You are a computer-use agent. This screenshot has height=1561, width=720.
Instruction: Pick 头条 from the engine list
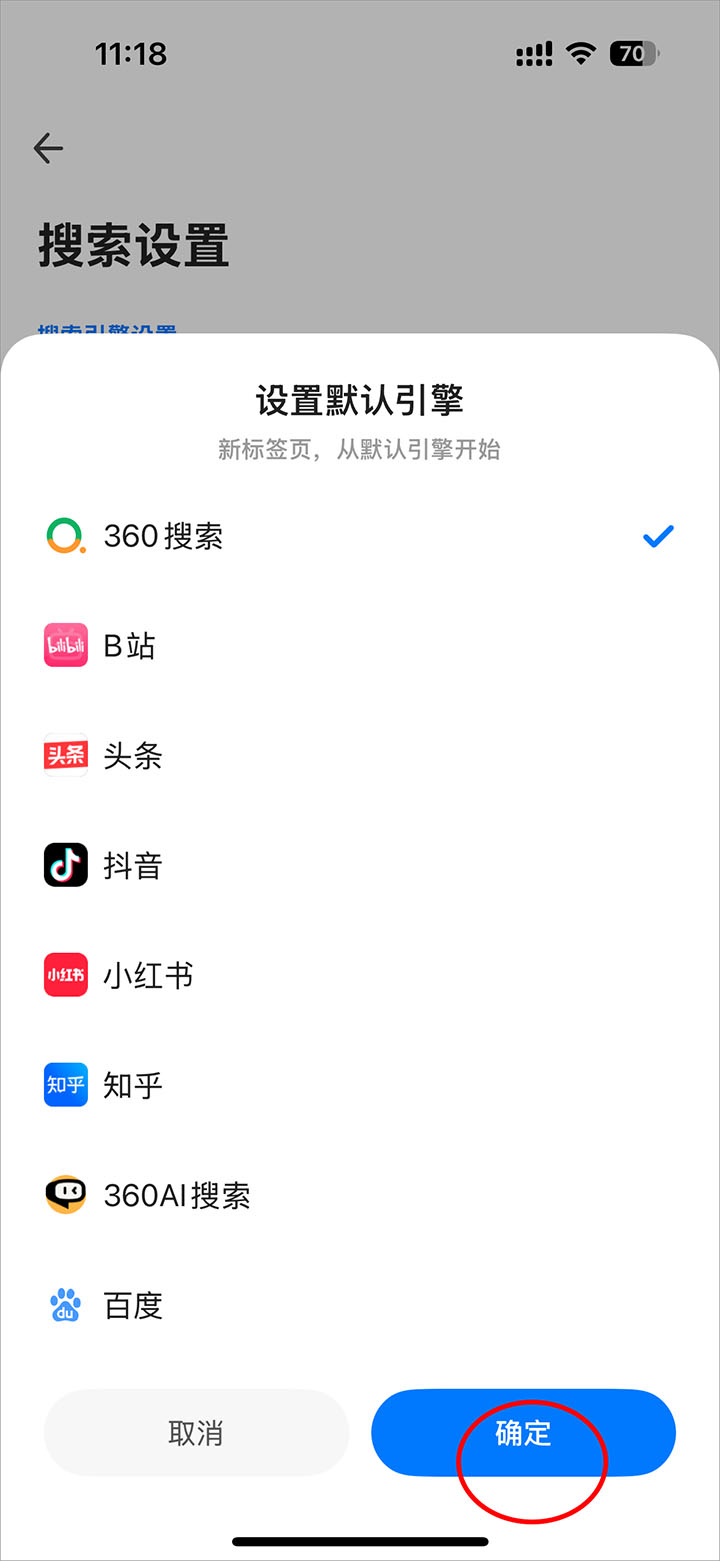(x=132, y=756)
